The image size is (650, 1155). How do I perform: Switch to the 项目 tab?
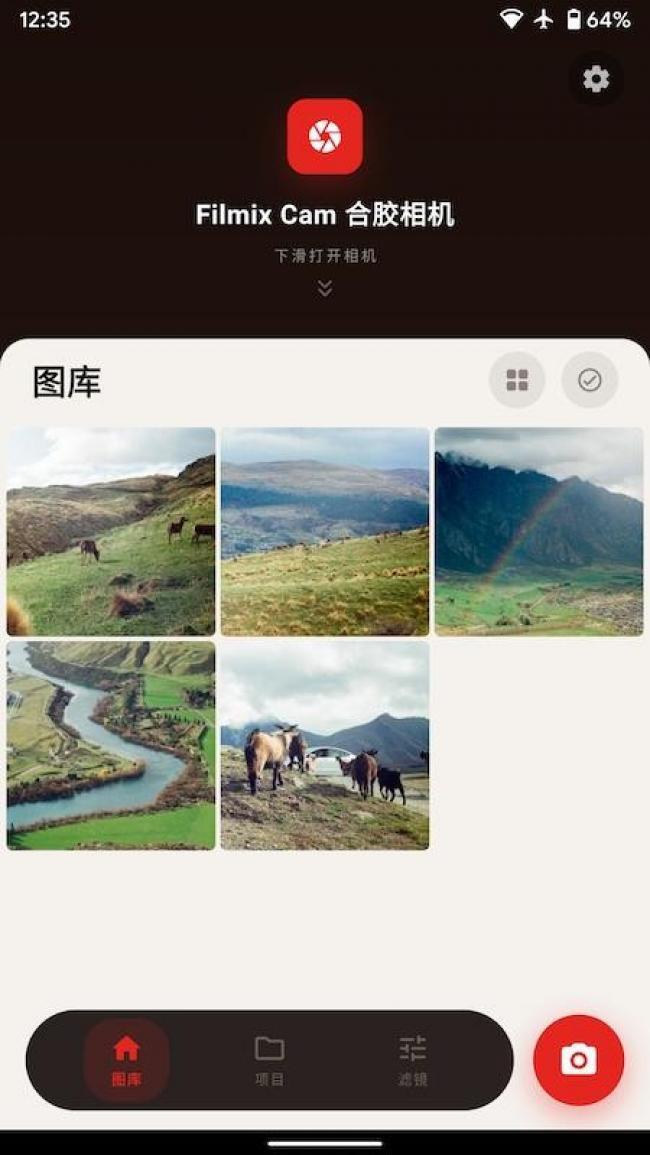tap(269, 1060)
